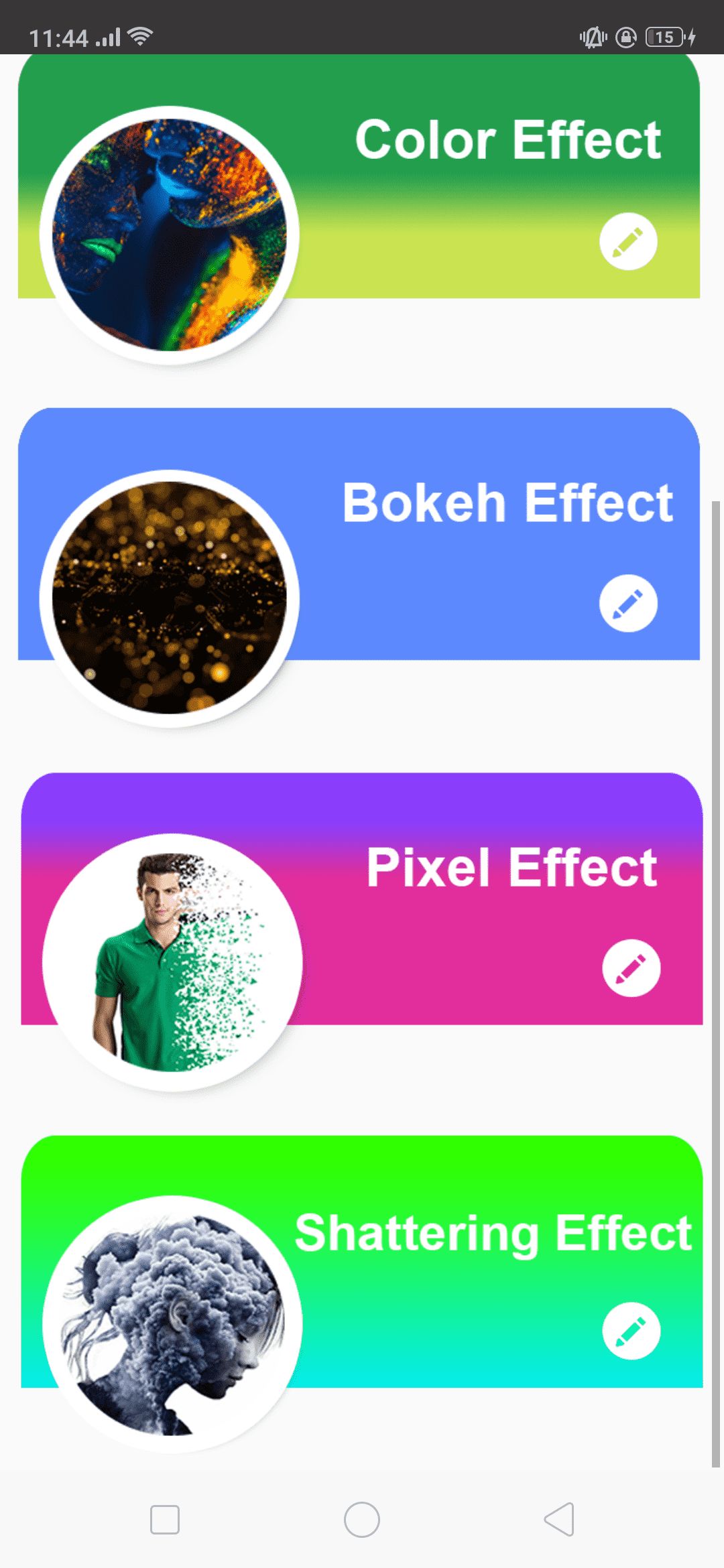Select the Bokeh Effect card

pos(507,503)
